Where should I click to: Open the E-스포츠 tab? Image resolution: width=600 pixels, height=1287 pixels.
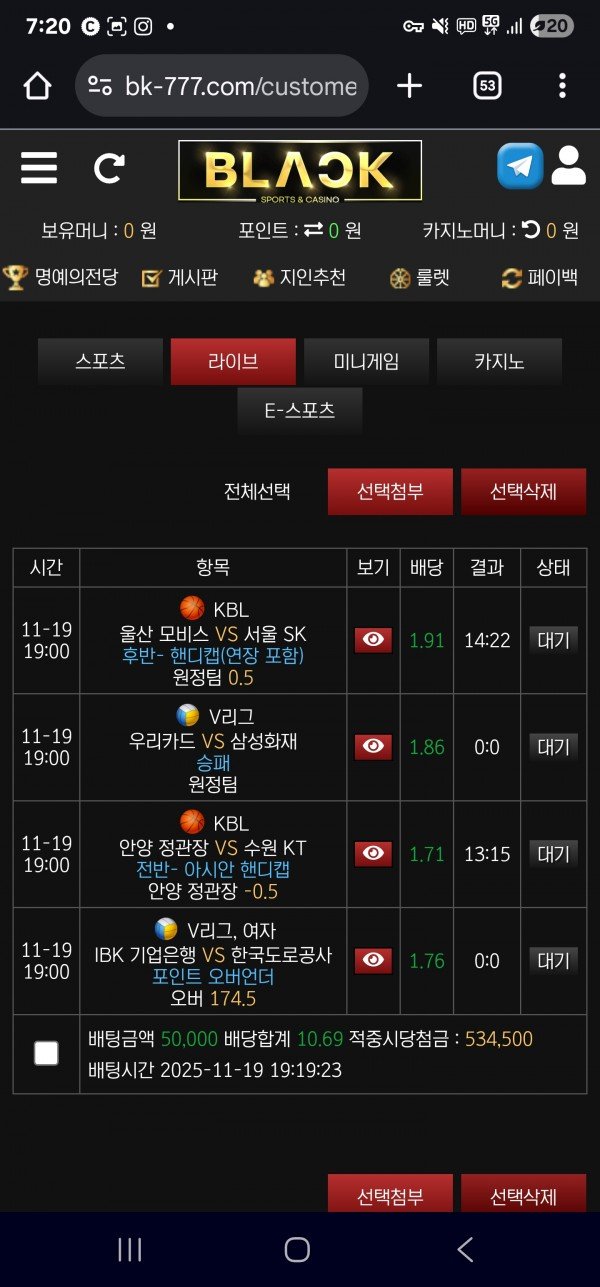300,411
